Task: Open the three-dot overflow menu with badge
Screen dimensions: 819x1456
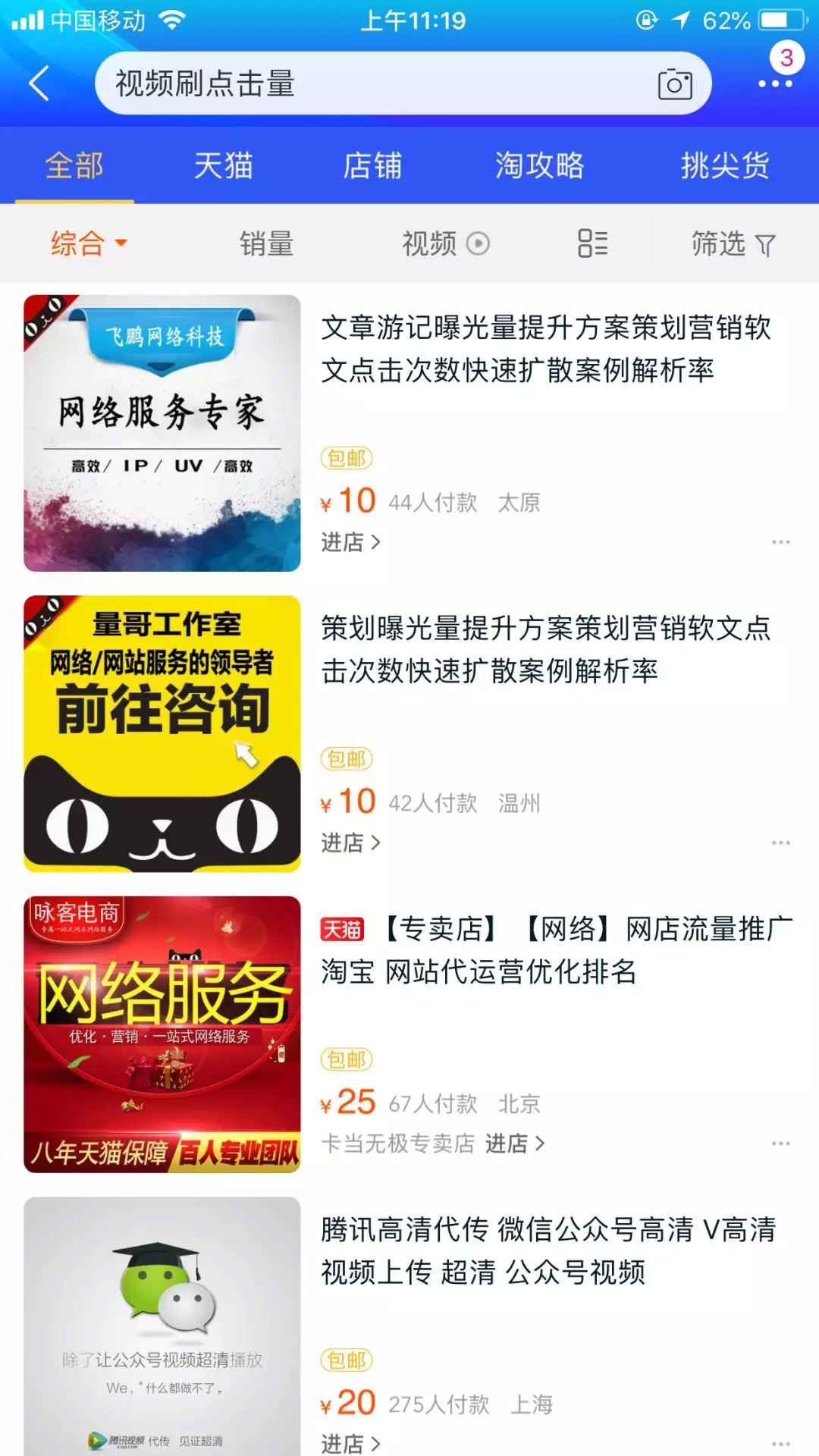Action: coord(775,83)
